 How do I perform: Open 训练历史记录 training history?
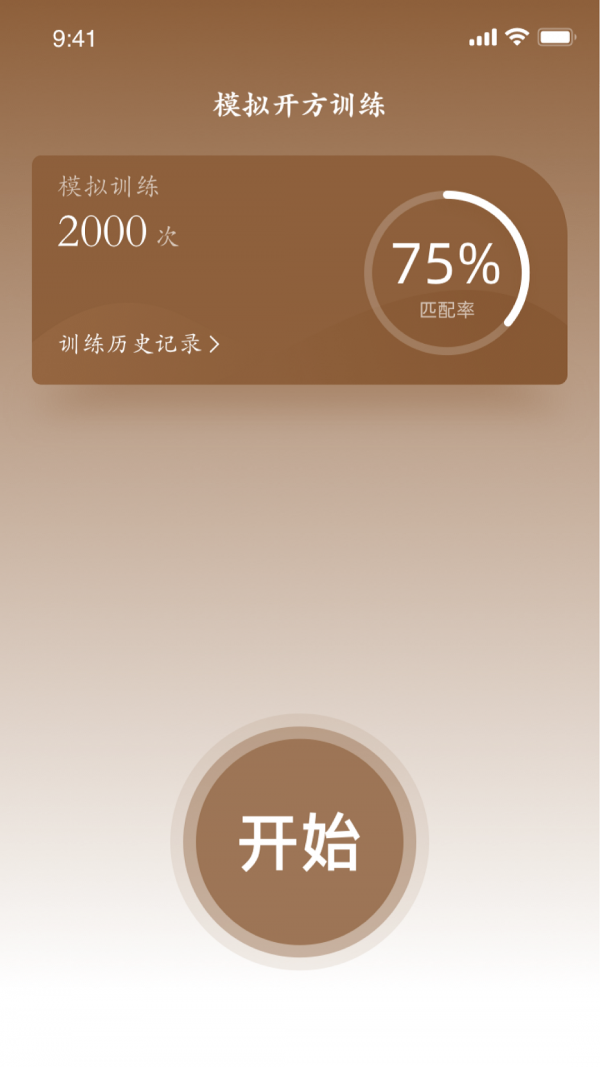(x=139, y=344)
